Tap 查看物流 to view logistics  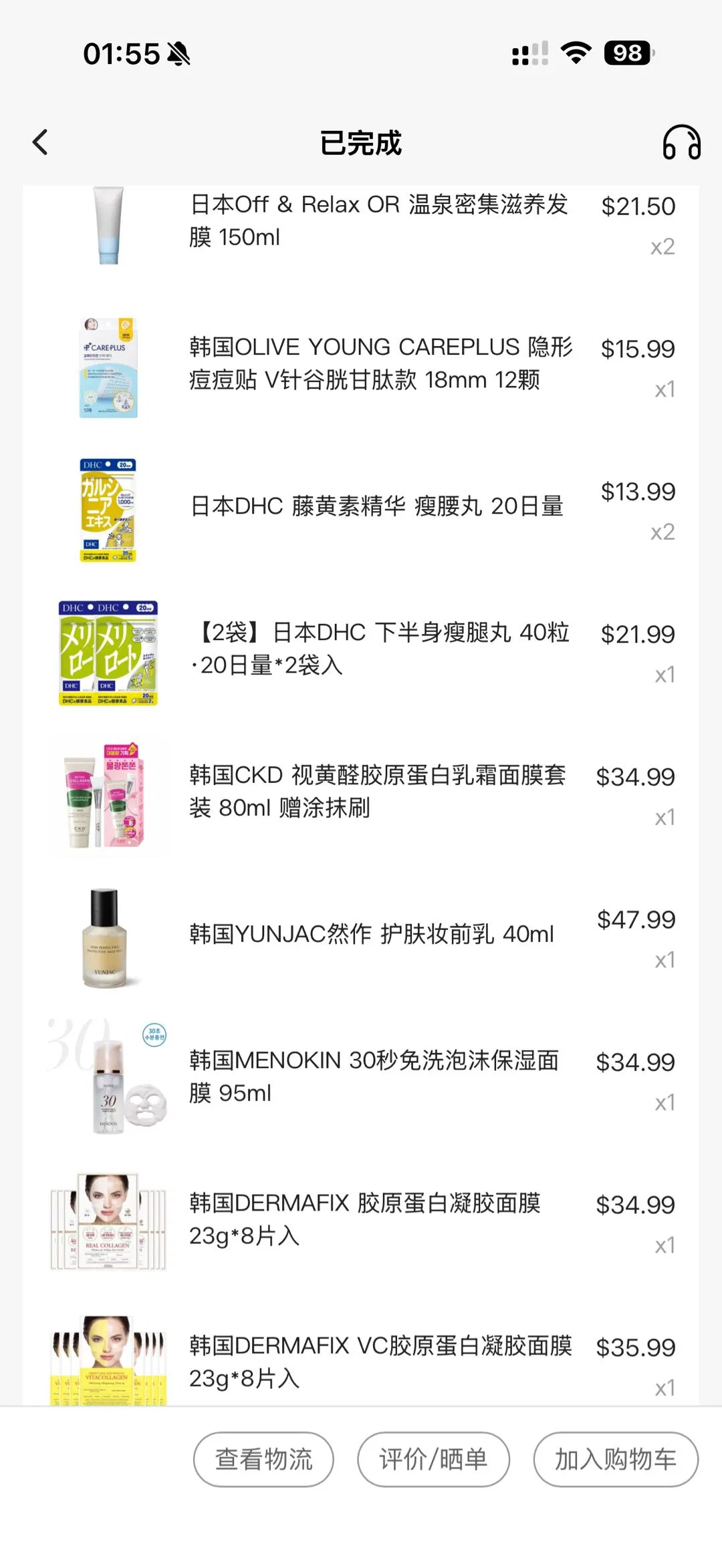click(263, 1459)
